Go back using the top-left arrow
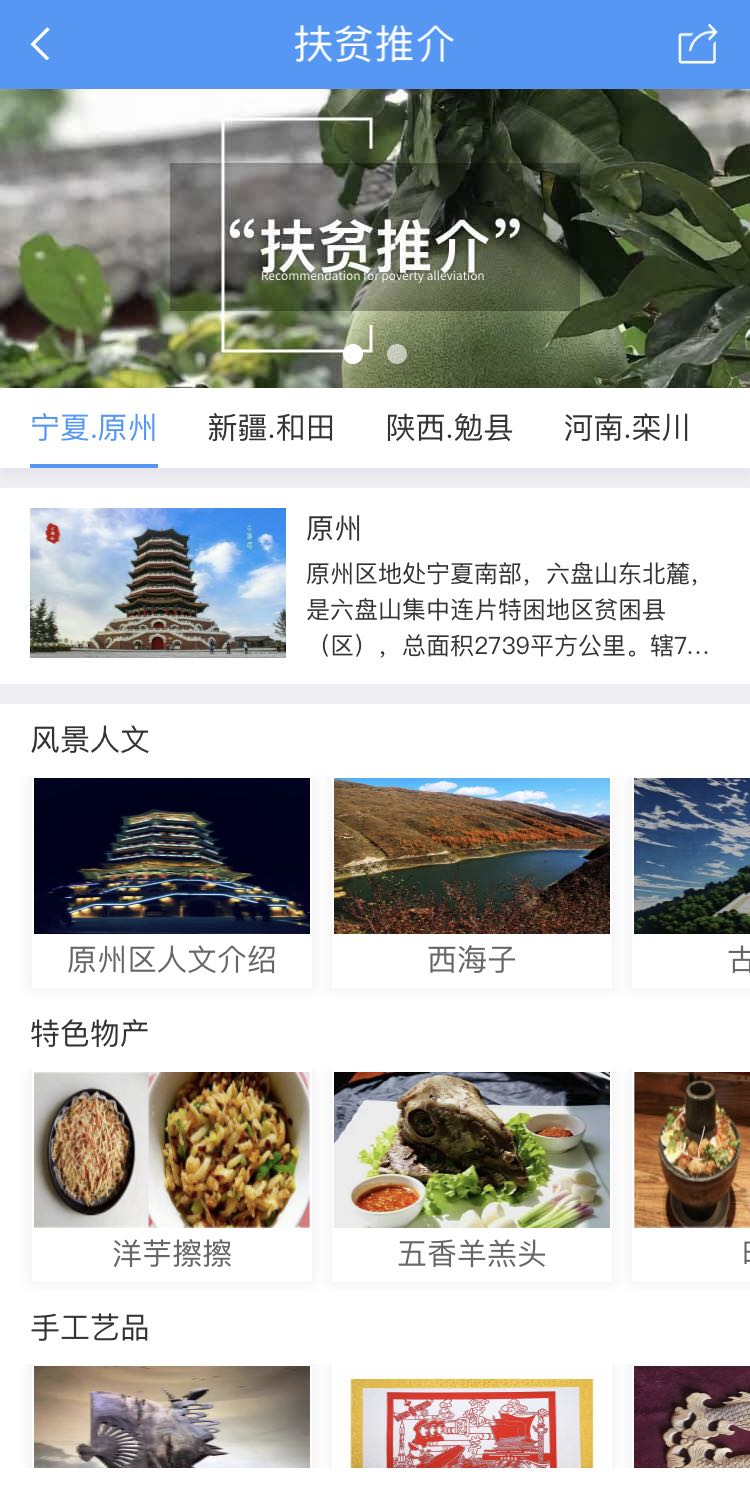 click(40, 45)
